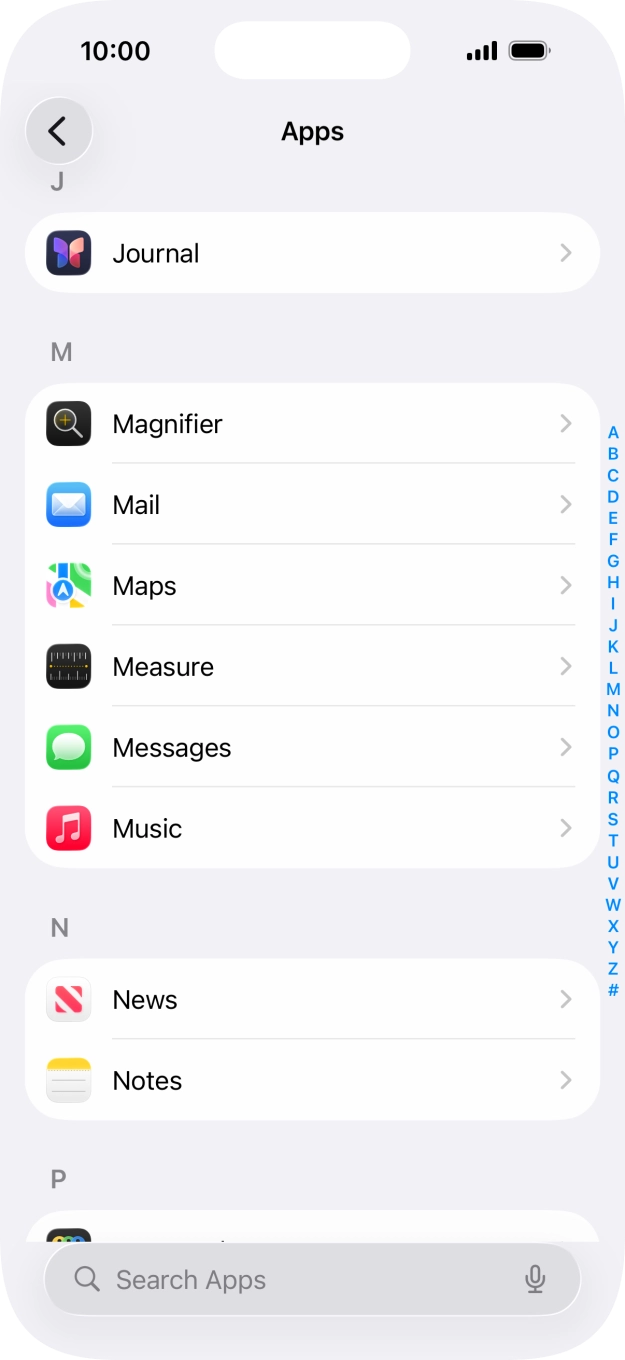The height and width of the screenshot is (1360, 625).
Task: Open Magnifier settings
Action: click(312, 424)
